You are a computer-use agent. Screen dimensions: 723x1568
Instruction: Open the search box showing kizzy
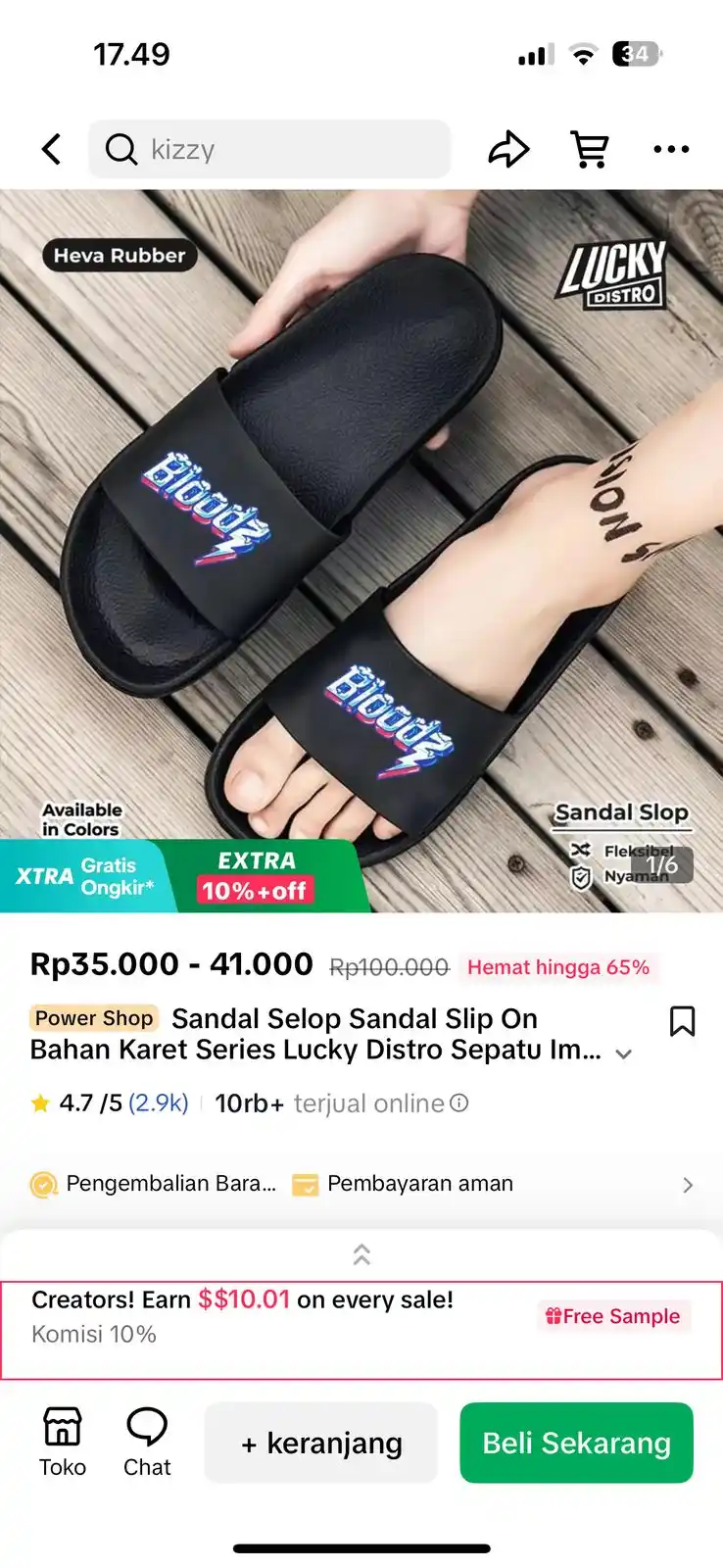tap(269, 149)
